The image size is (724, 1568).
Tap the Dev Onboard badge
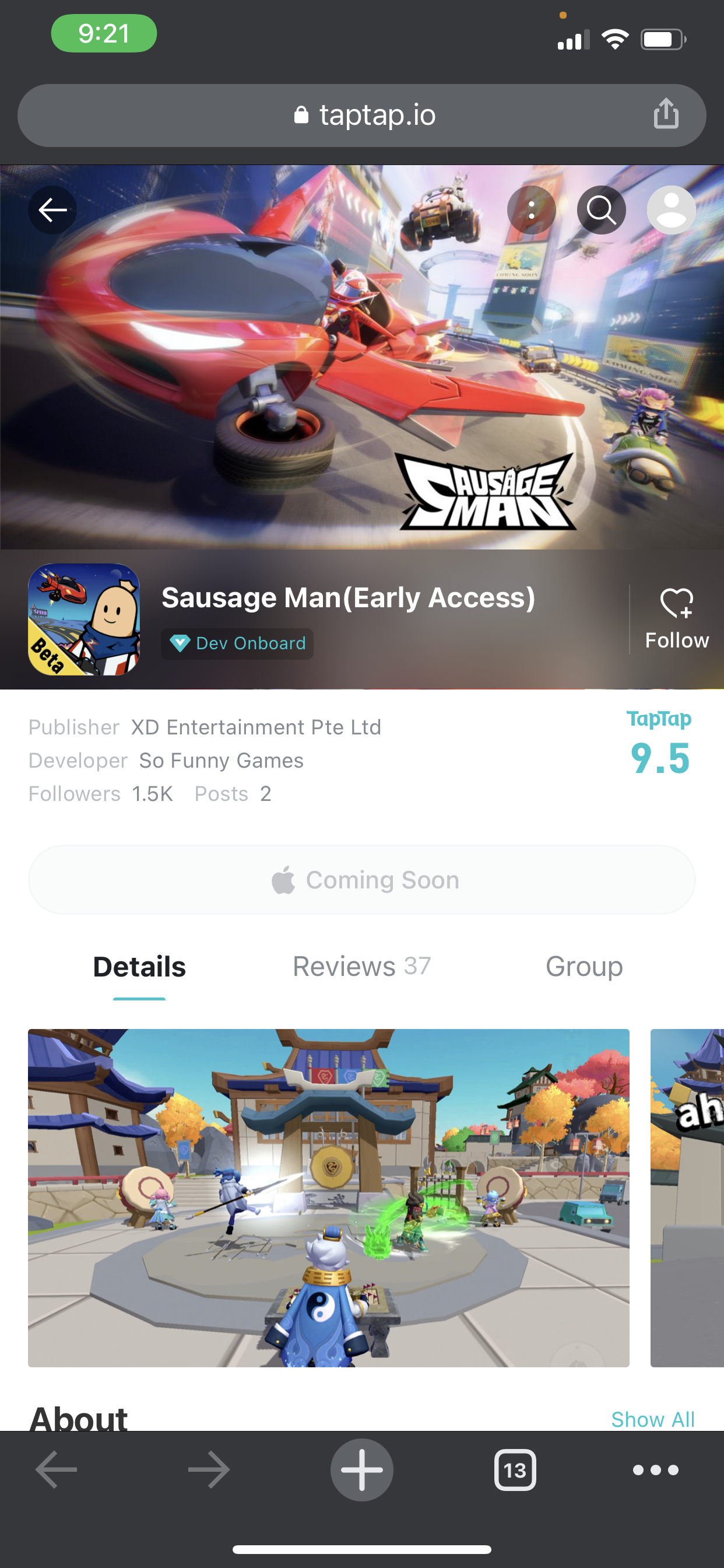pyautogui.click(x=237, y=643)
